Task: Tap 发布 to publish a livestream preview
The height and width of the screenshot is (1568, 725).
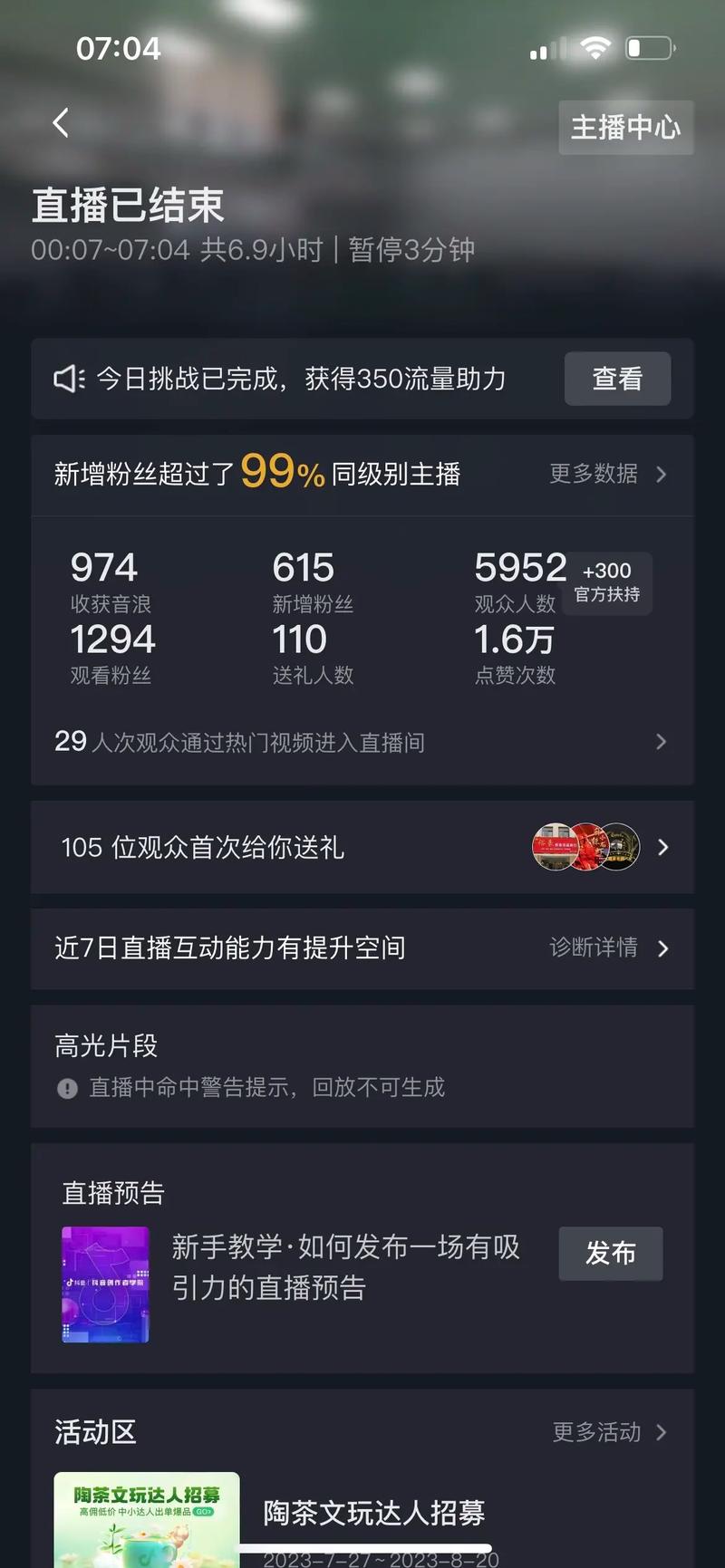Action: [x=610, y=1254]
